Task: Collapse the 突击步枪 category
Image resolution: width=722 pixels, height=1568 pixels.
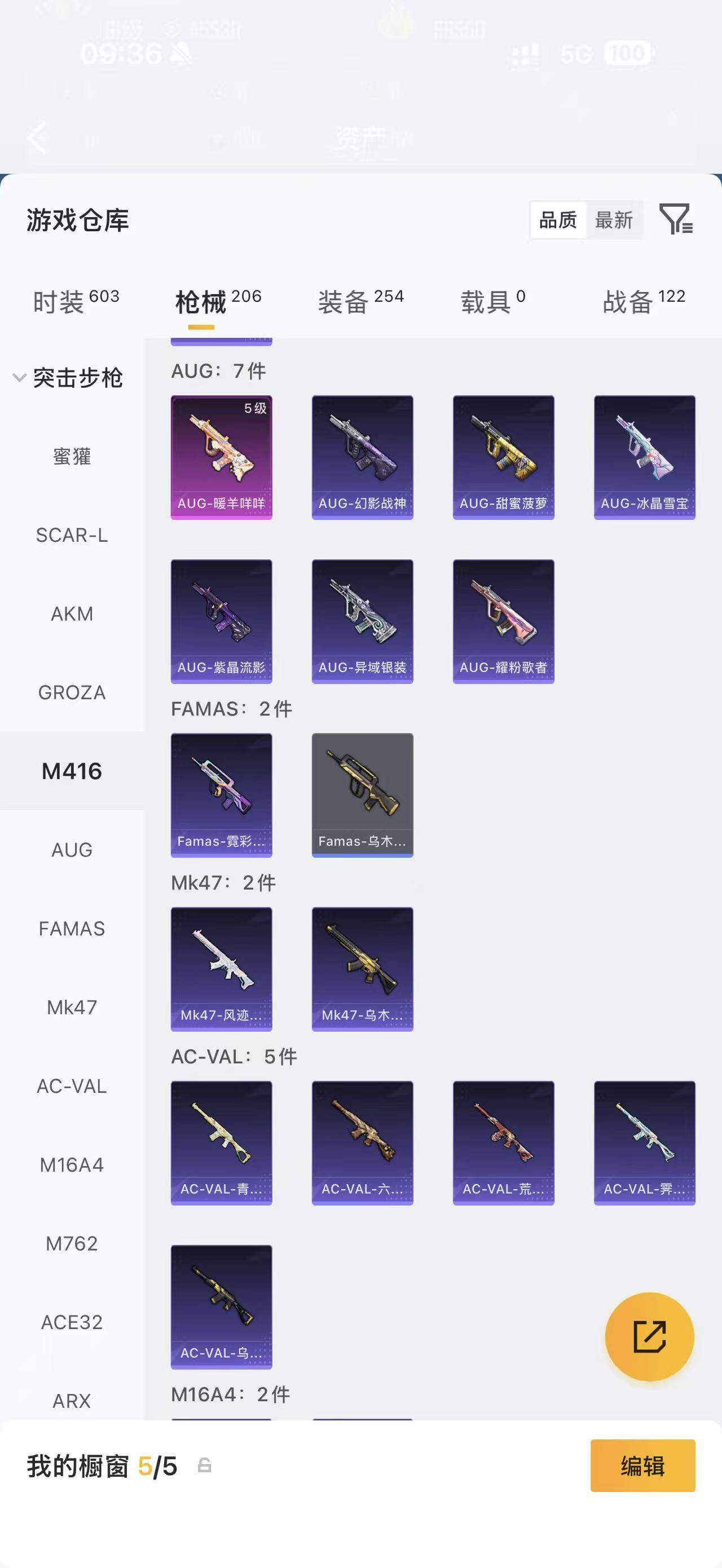Action: pos(68,378)
